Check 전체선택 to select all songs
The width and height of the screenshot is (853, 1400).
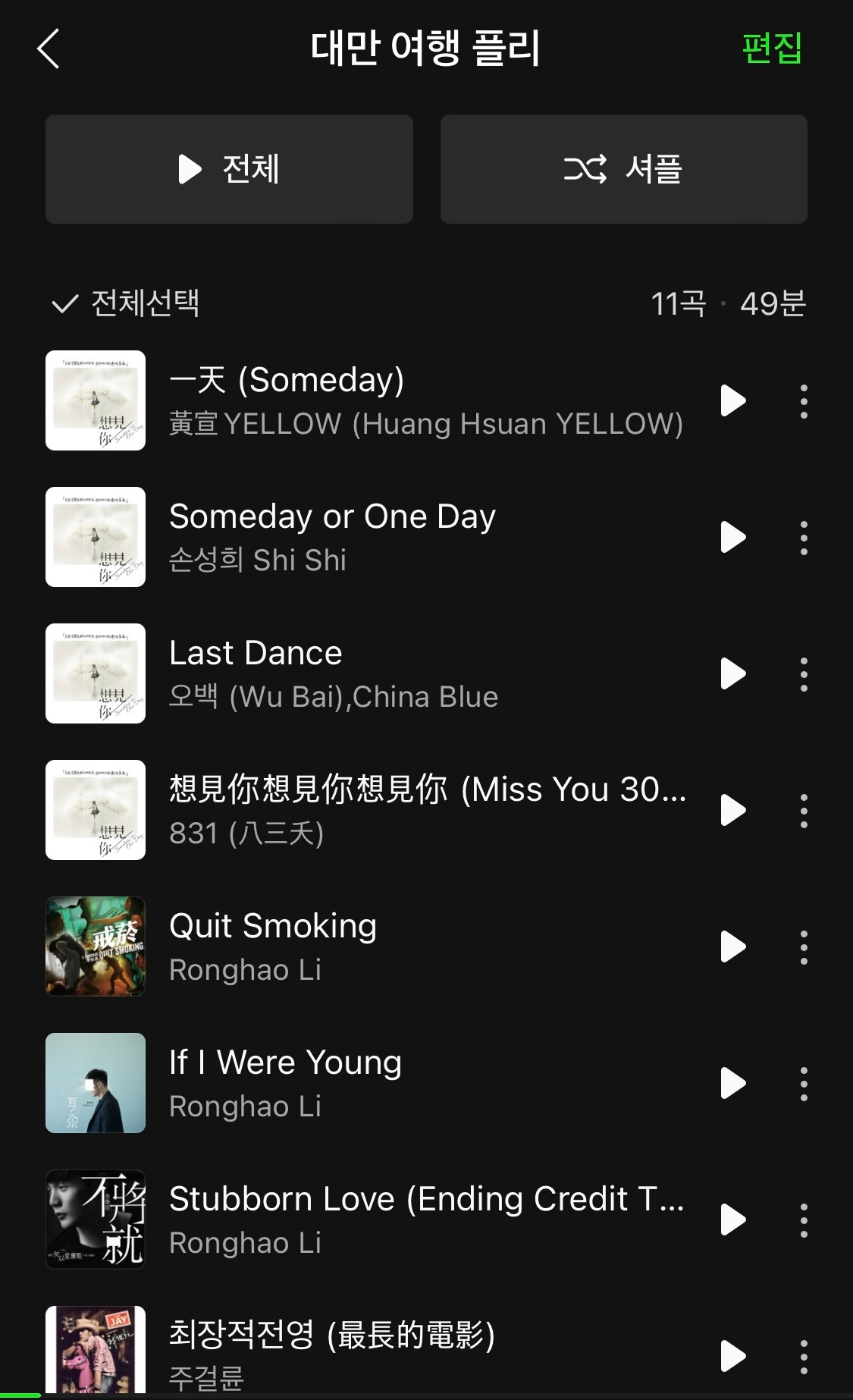coord(126,304)
